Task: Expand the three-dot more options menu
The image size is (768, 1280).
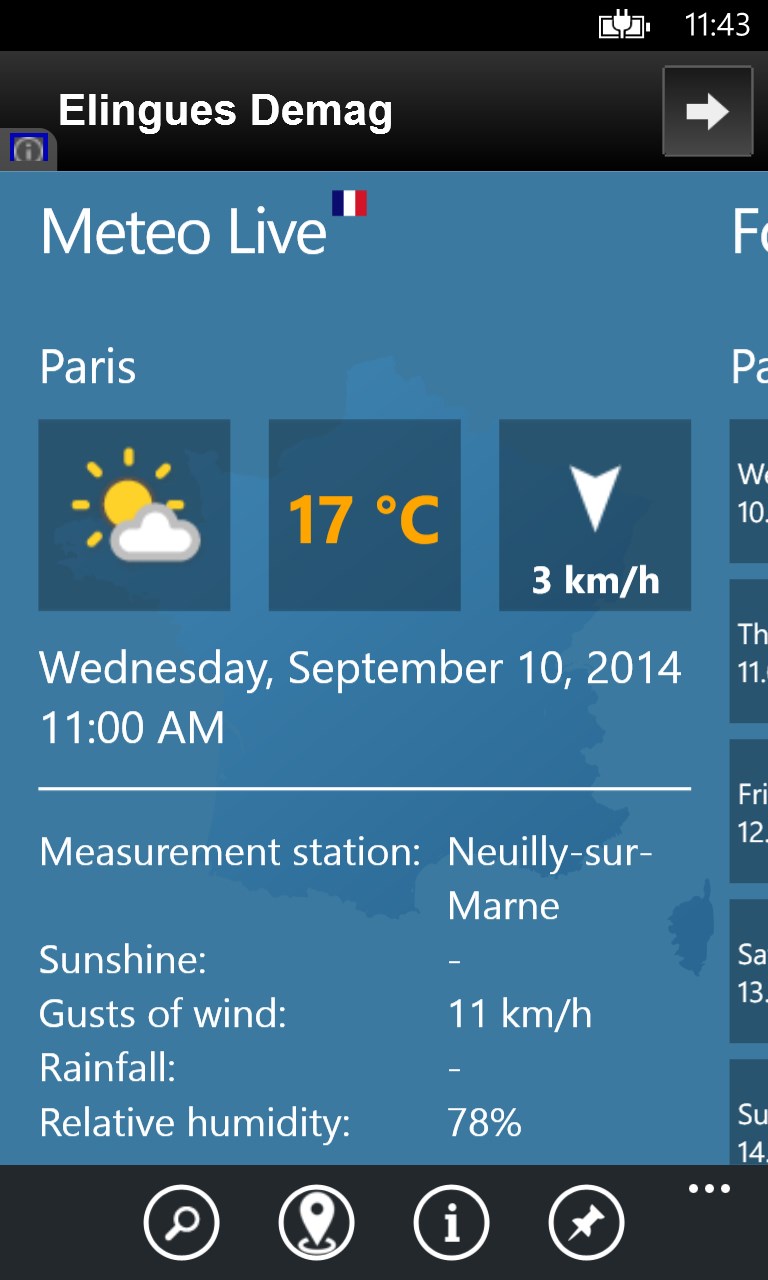Action: pos(709,1189)
